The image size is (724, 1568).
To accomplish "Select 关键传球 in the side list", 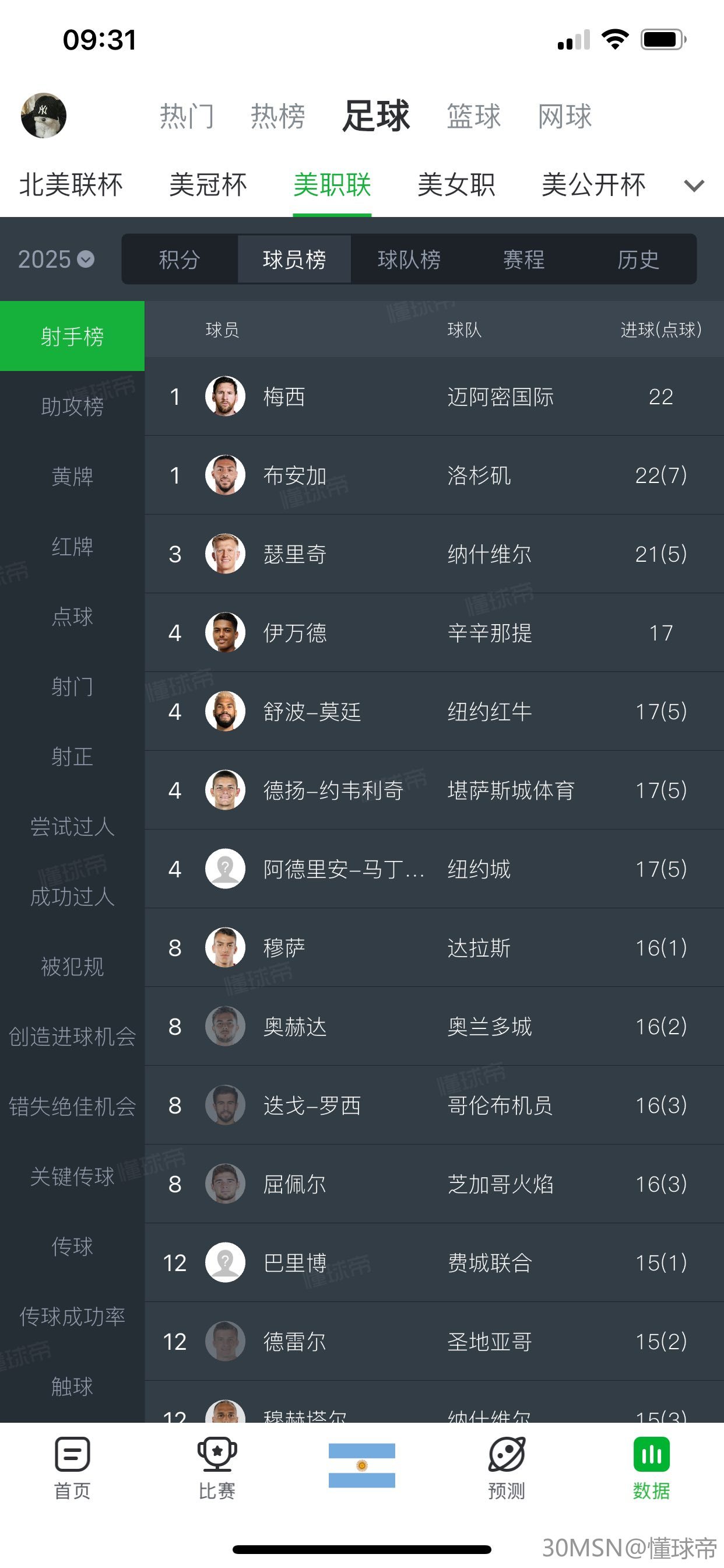I will [72, 1176].
